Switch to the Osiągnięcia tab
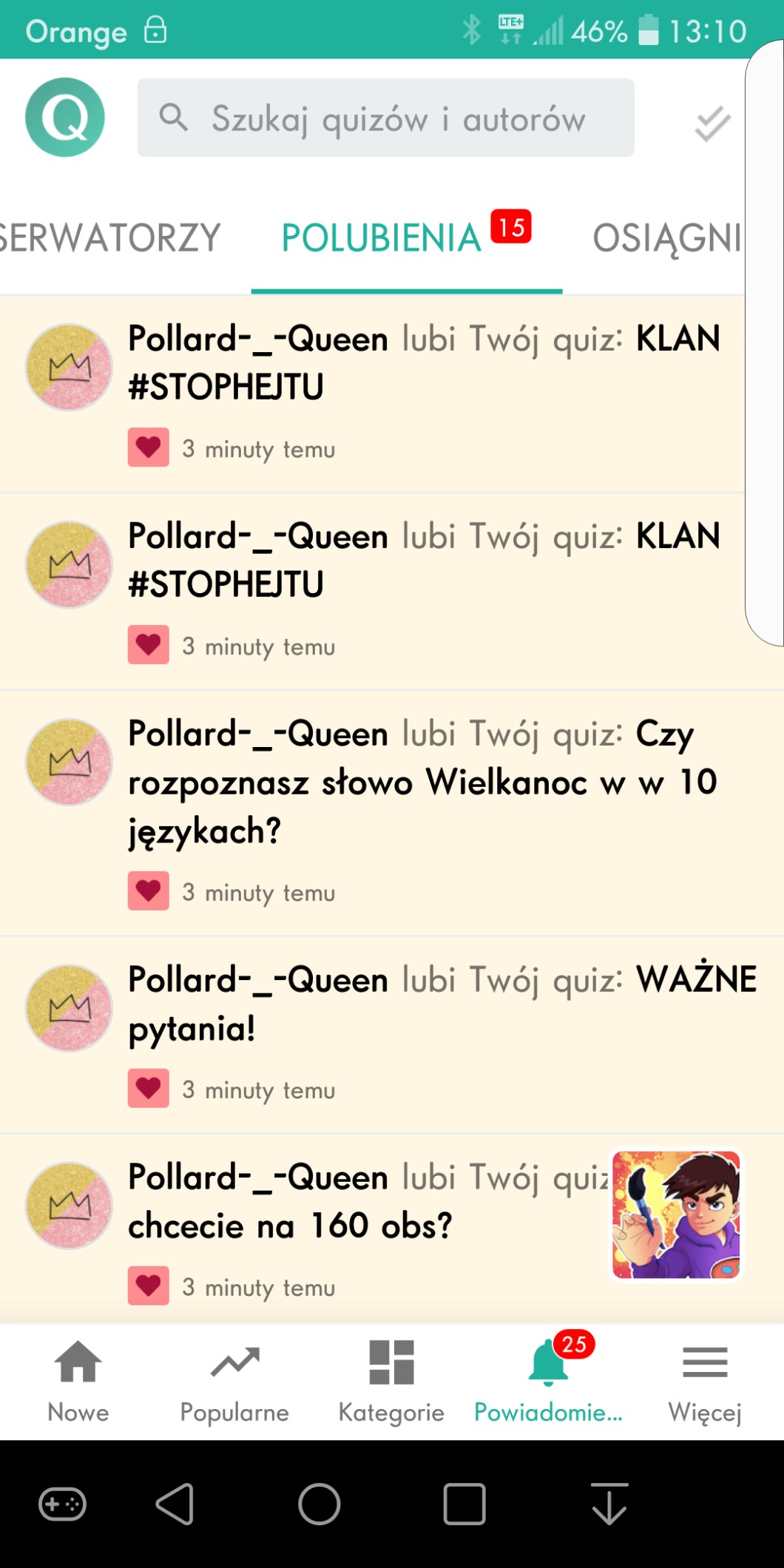The width and height of the screenshot is (784, 1568). coord(666,238)
